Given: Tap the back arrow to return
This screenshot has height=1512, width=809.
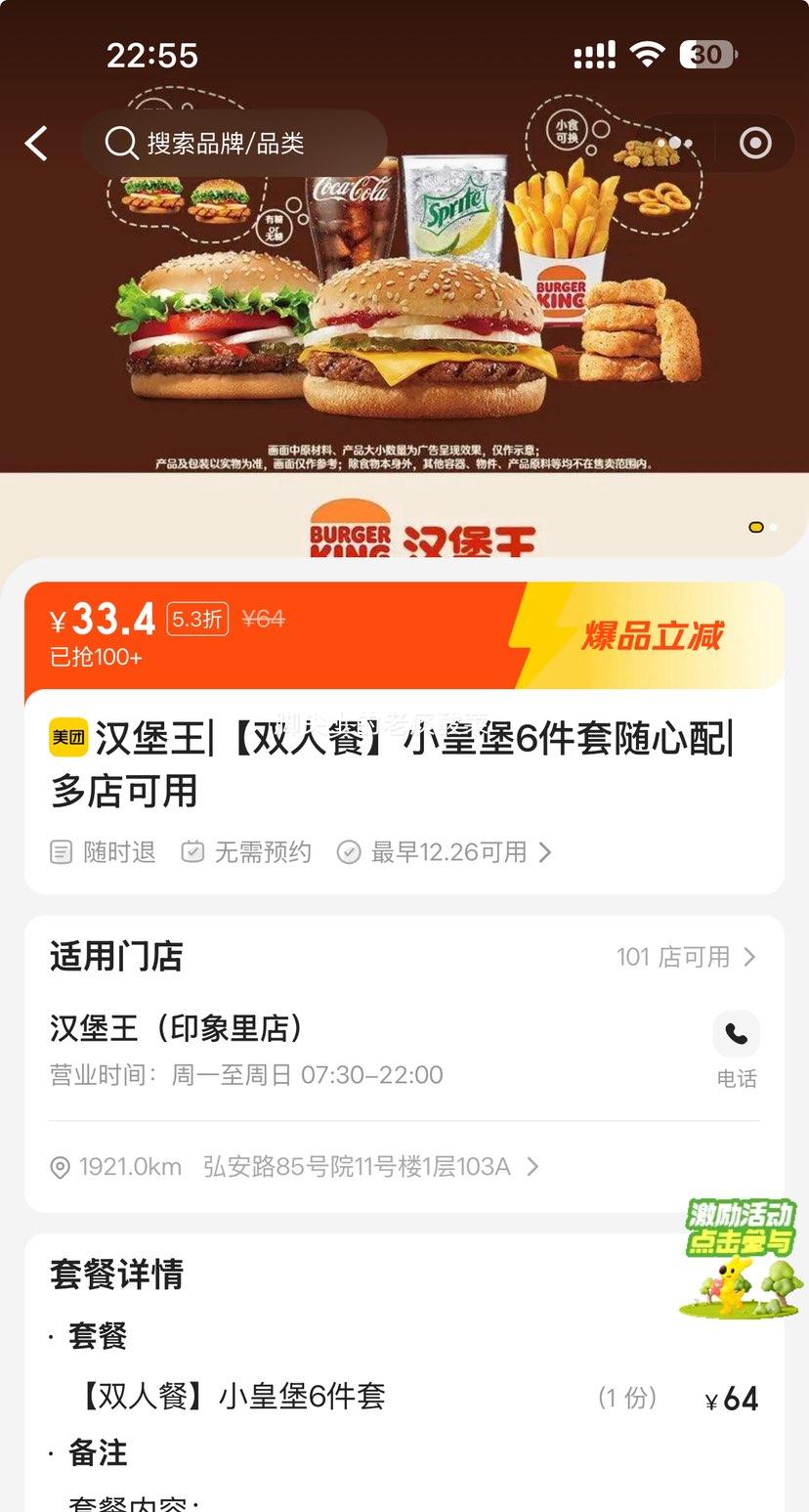Looking at the screenshot, I should pyautogui.click(x=36, y=143).
